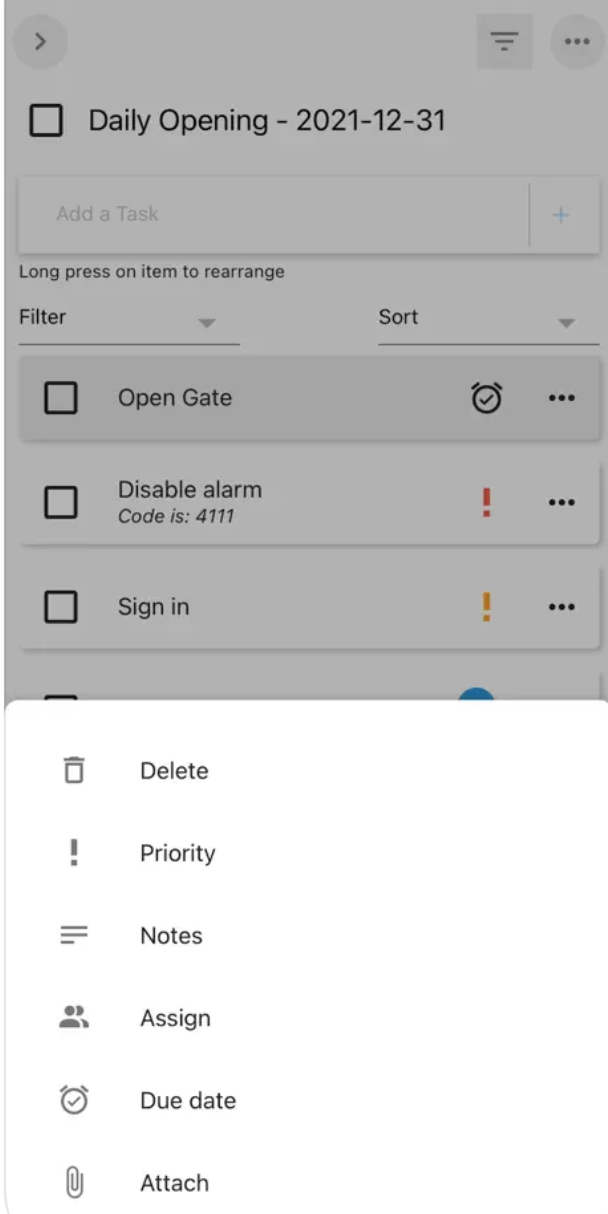This screenshot has width=608, height=1214.
Task: Open more options for Open Gate
Action: pos(562,398)
